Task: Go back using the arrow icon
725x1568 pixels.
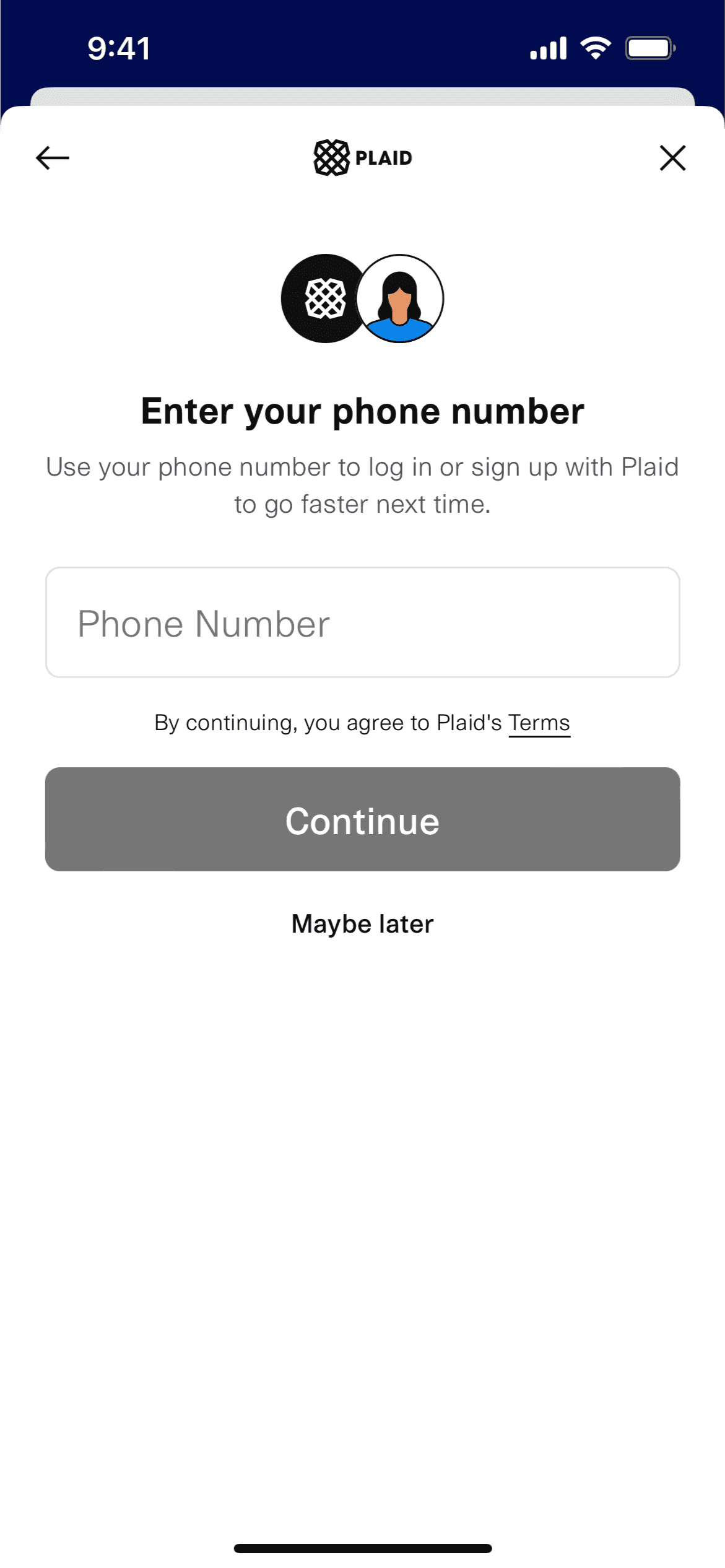Action: tap(53, 158)
